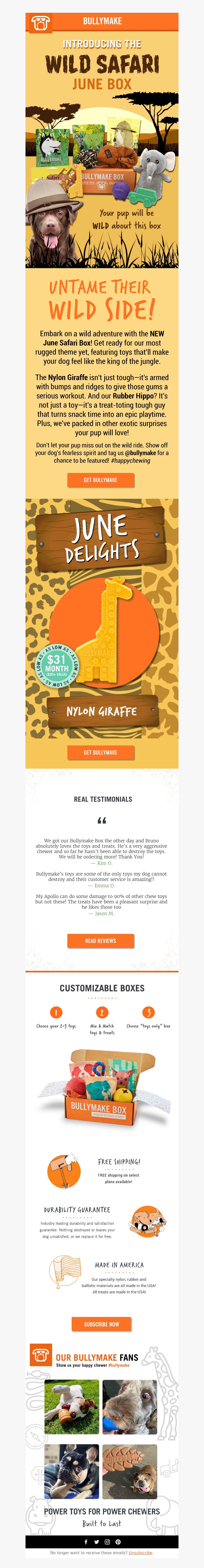Open Bullymake's Twitter icon

(97, 1542)
